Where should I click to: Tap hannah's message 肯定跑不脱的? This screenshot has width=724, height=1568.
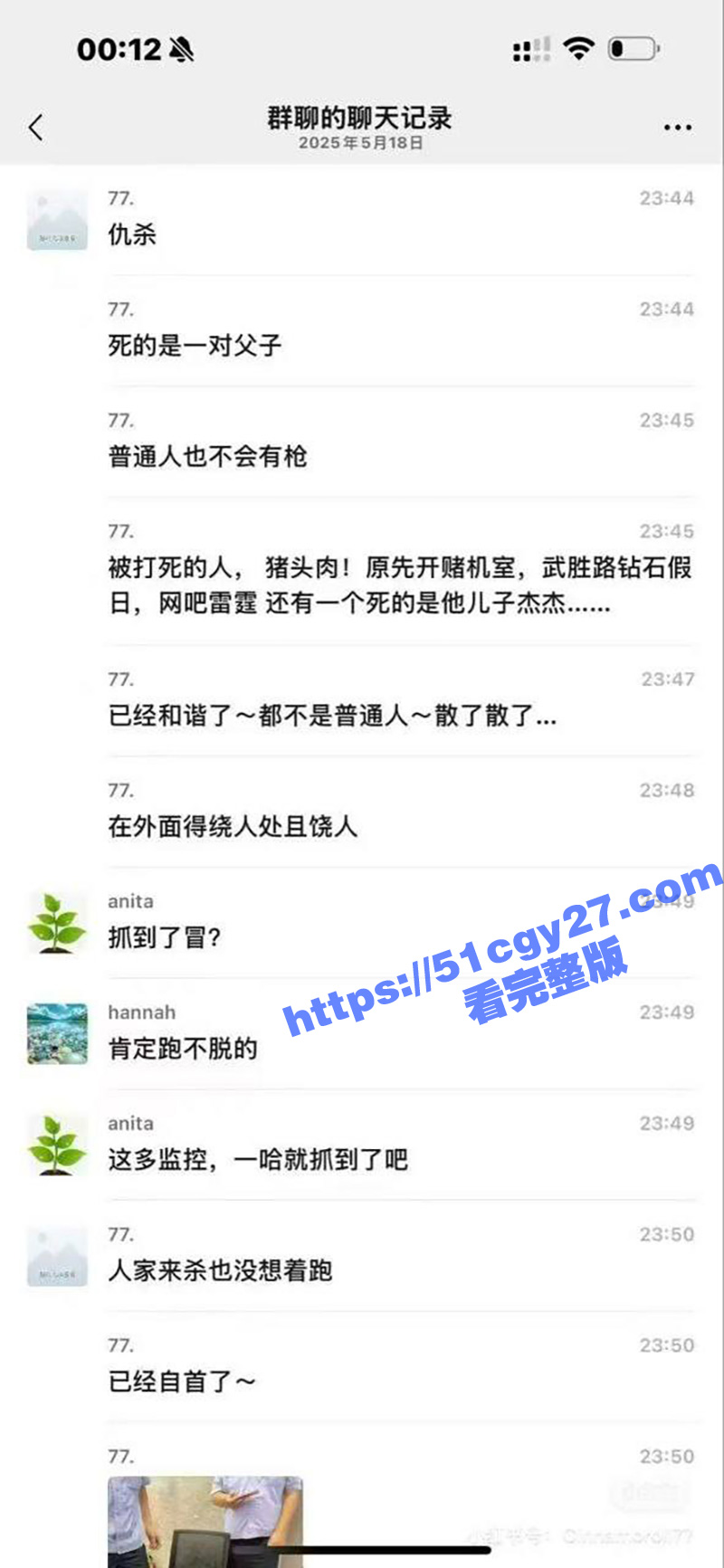[185, 1050]
